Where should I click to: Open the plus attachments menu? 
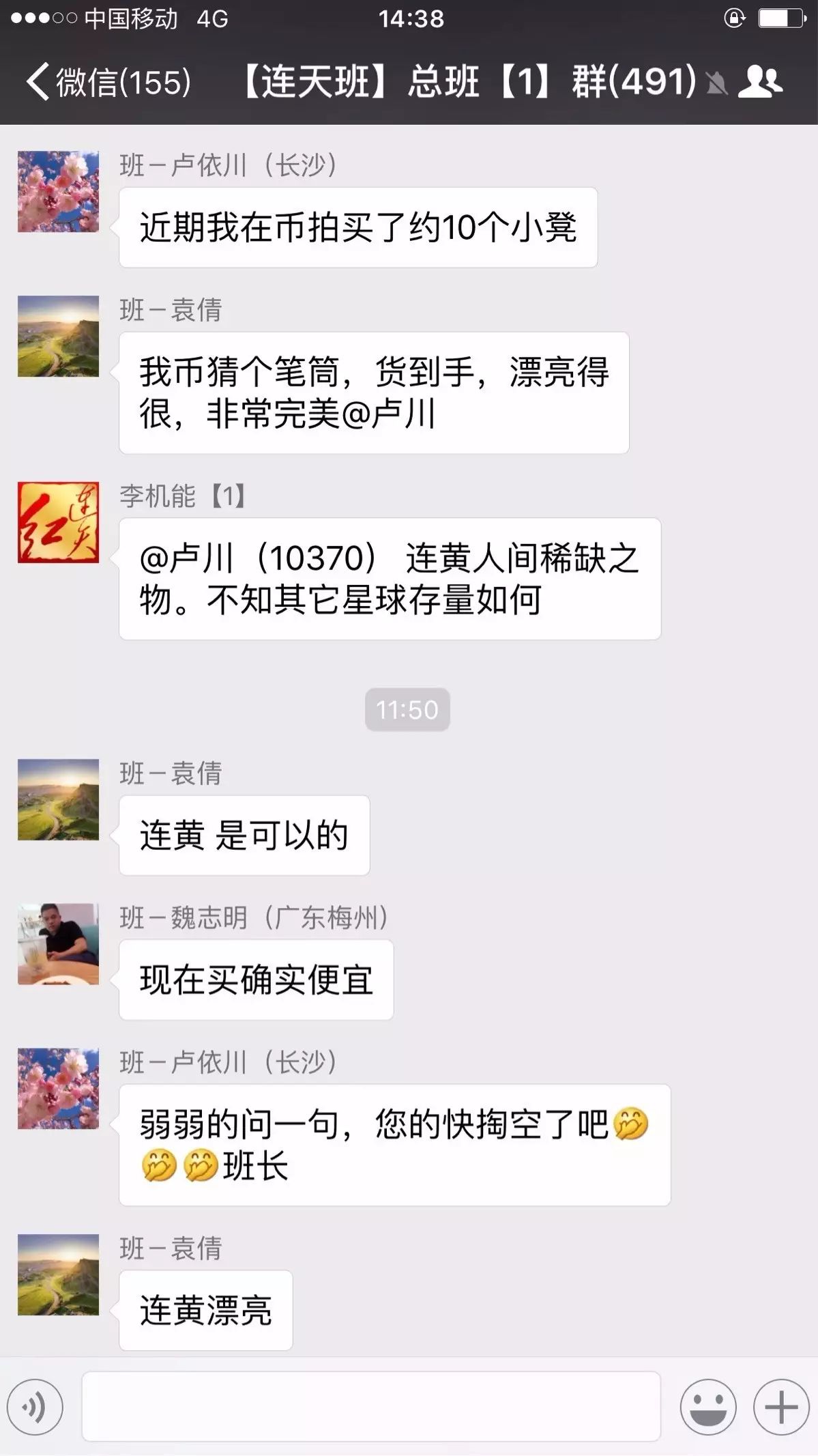click(x=780, y=1407)
